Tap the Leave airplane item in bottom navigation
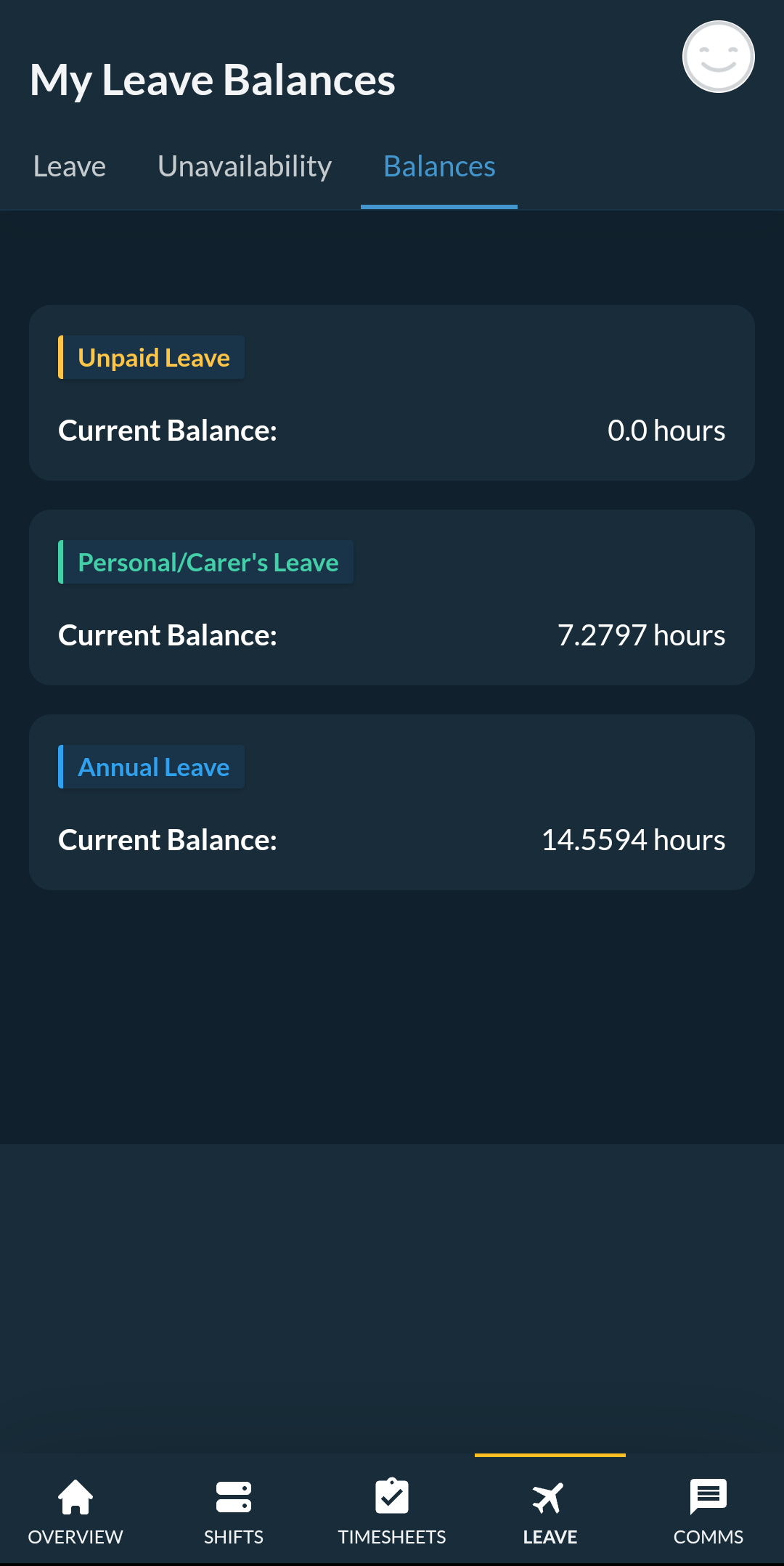The height and width of the screenshot is (1566, 784). [x=550, y=1510]
